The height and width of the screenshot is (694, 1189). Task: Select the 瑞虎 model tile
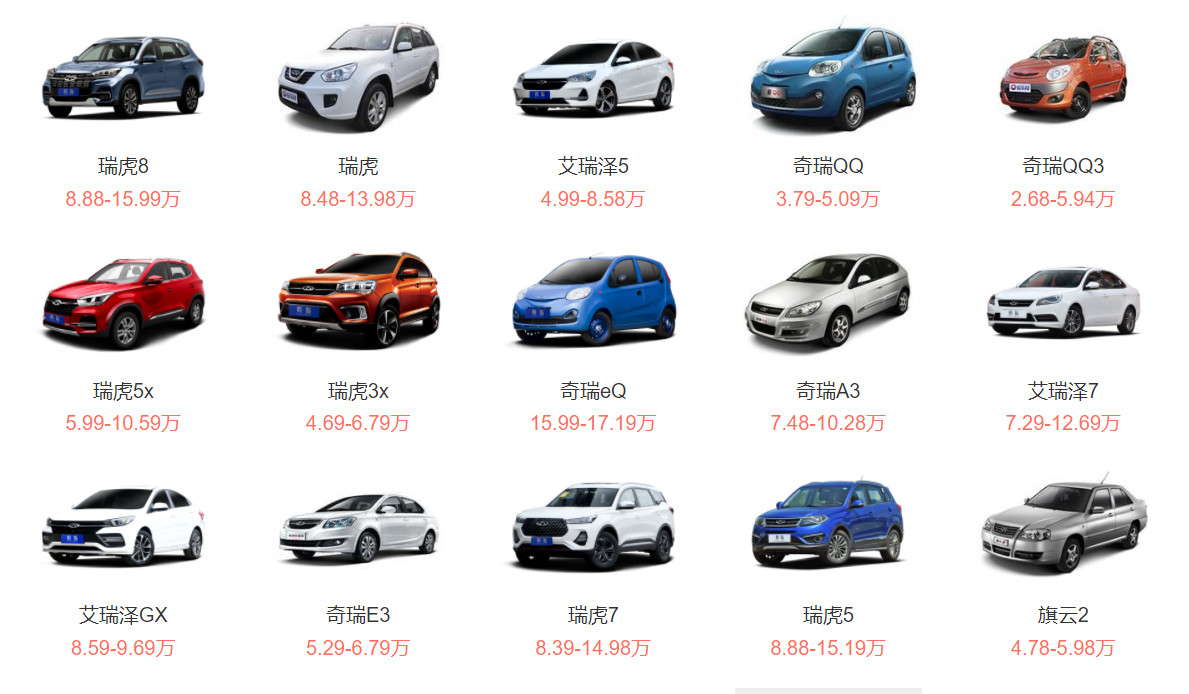[x=358, y=80]
